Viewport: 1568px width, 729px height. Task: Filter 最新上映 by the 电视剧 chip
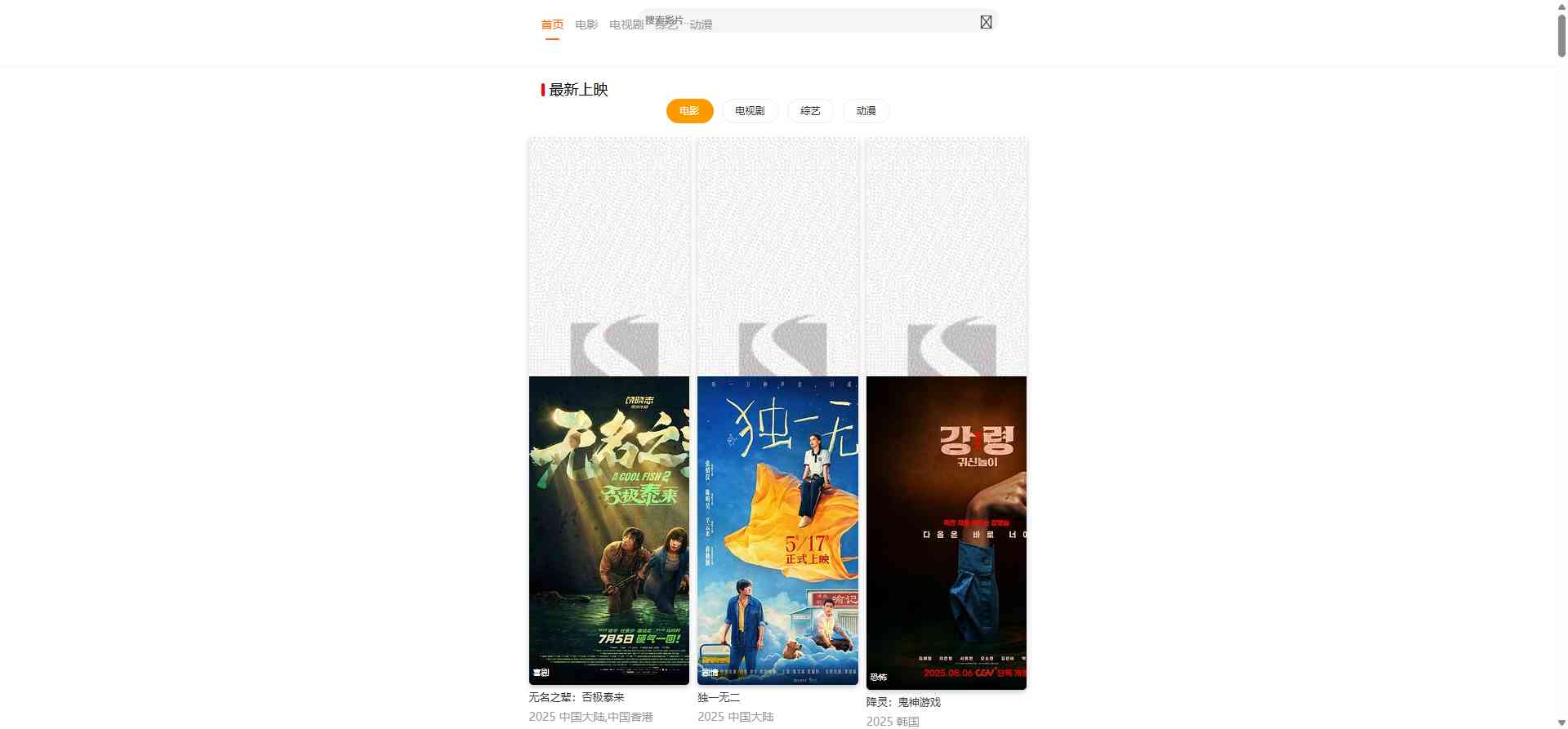[x=750, y=111]
